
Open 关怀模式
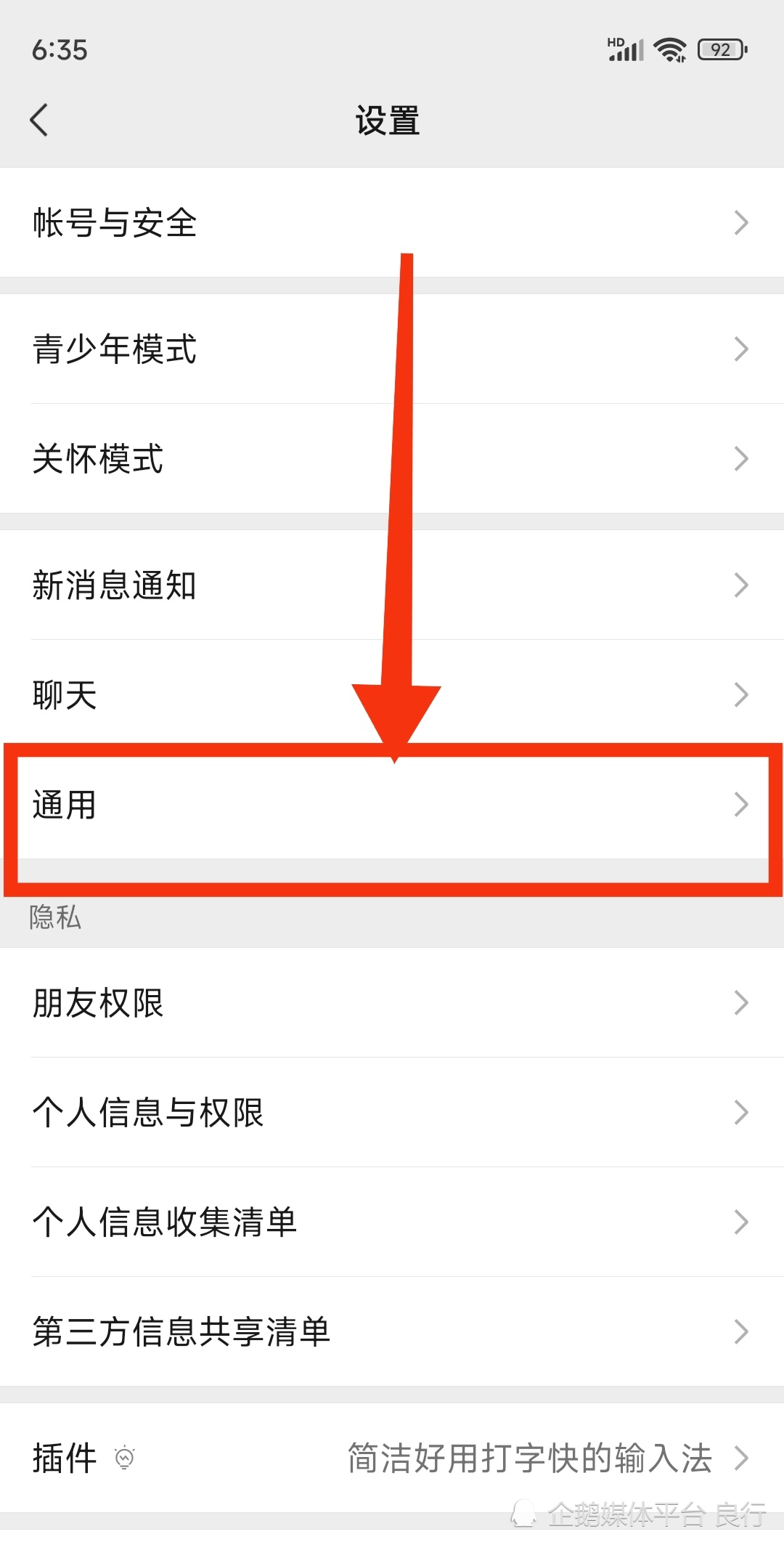392,458
